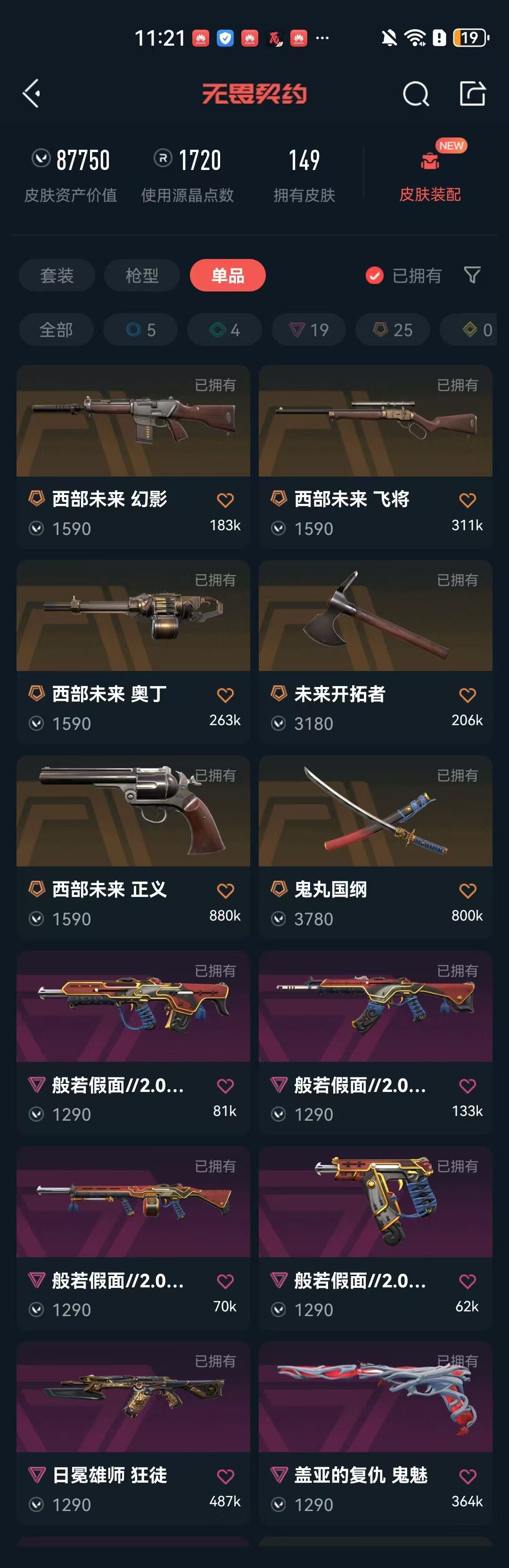Open the search icon in the header
The height and width of the screenshot is (1568, 509).
(x=416, y=94)
